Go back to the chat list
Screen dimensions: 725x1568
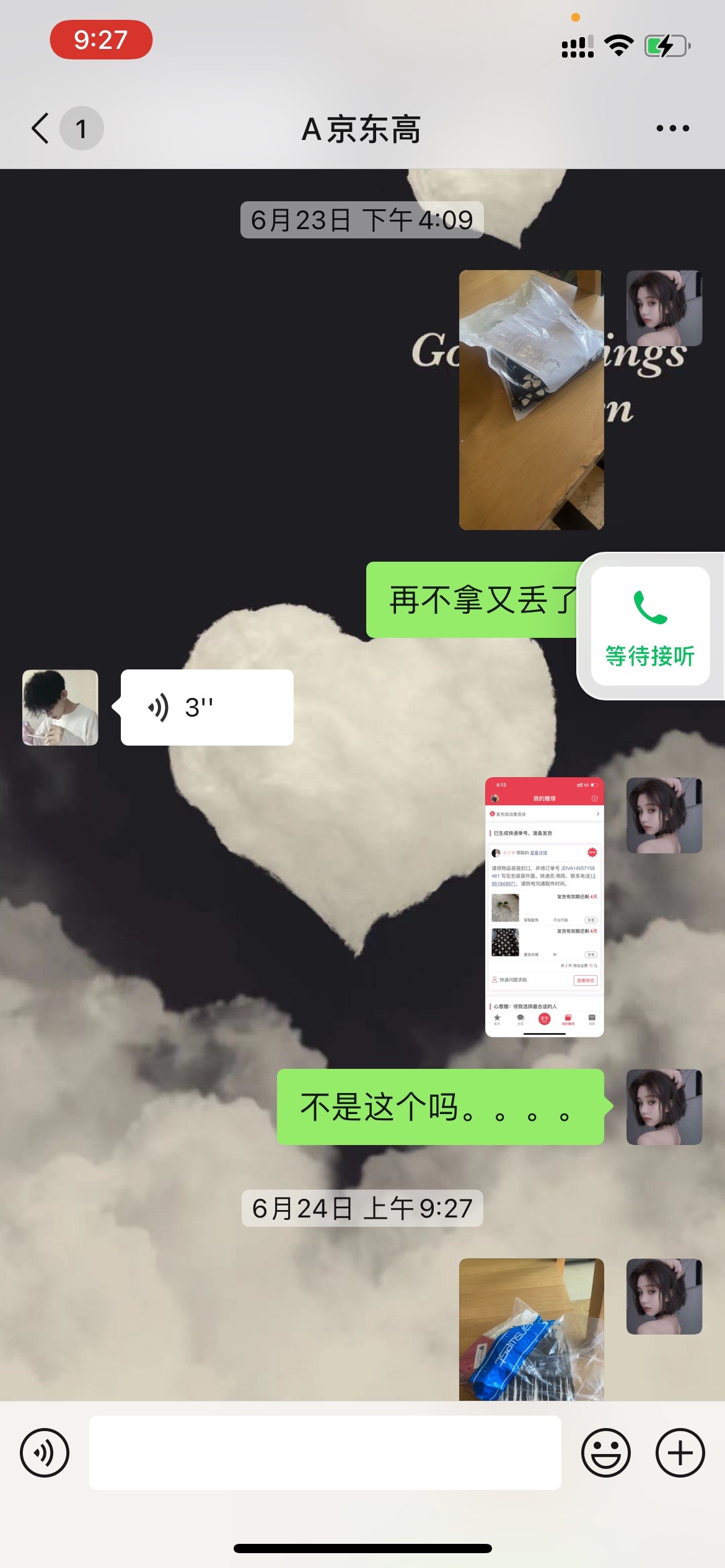point(41,129)
